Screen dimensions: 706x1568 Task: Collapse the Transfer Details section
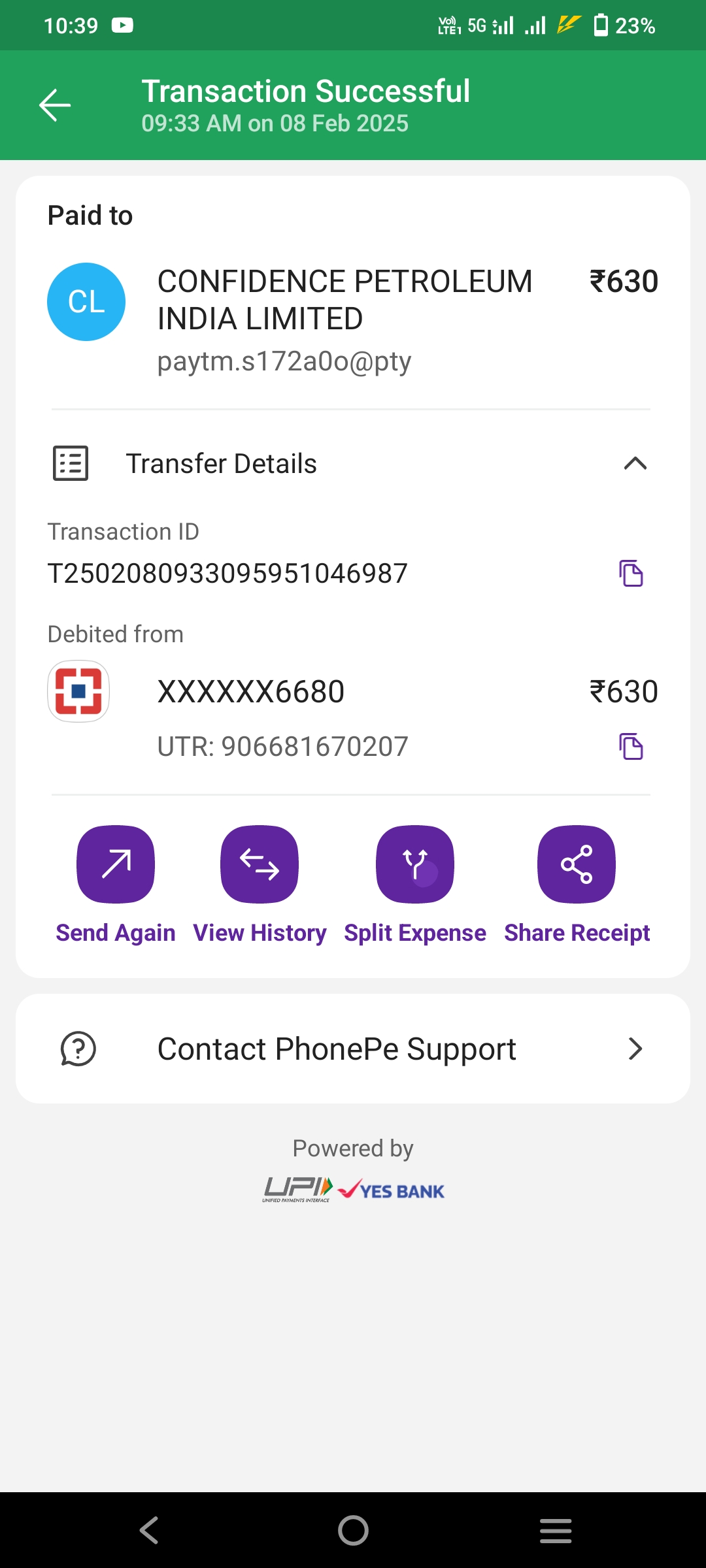coord(635,464)
